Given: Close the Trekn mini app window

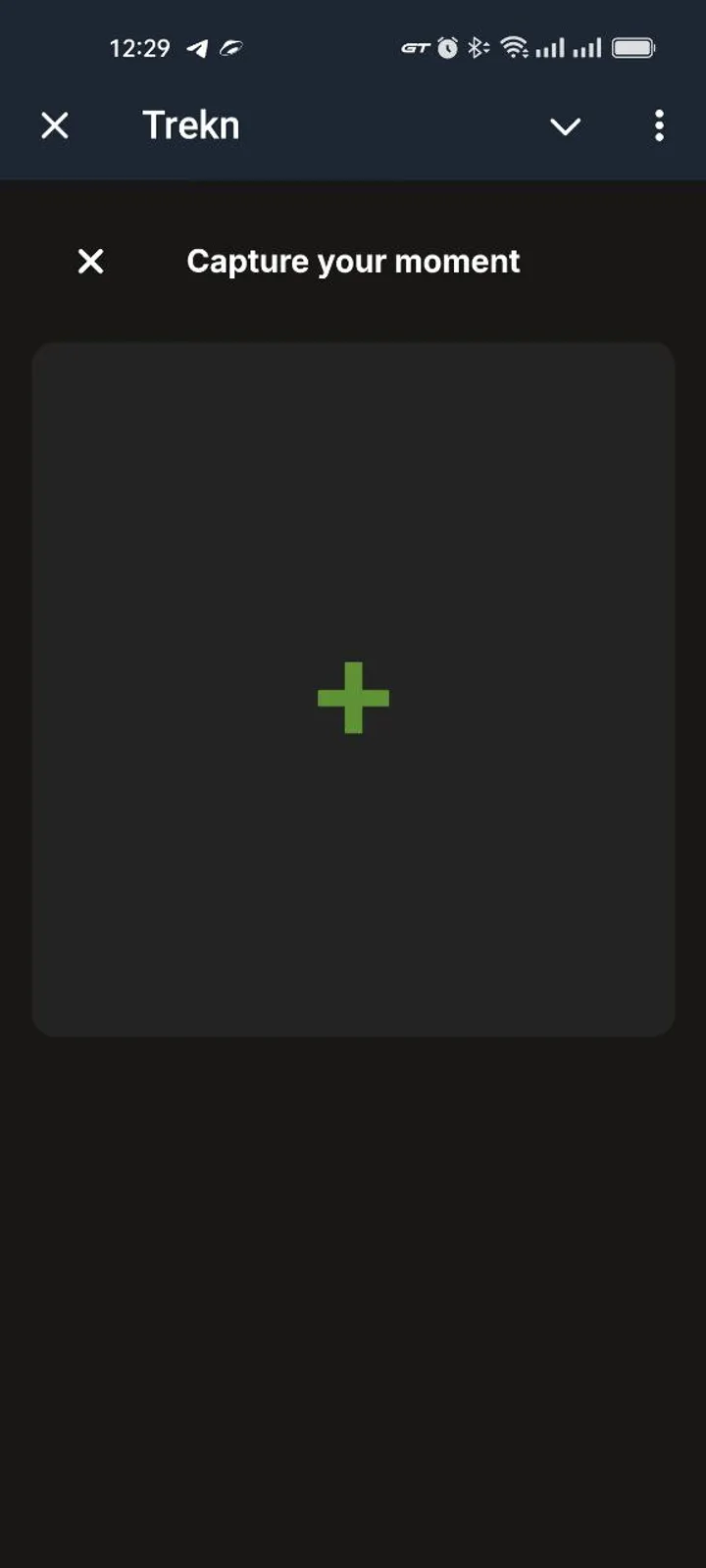Looking at the screenshot, I should point(55,125).
